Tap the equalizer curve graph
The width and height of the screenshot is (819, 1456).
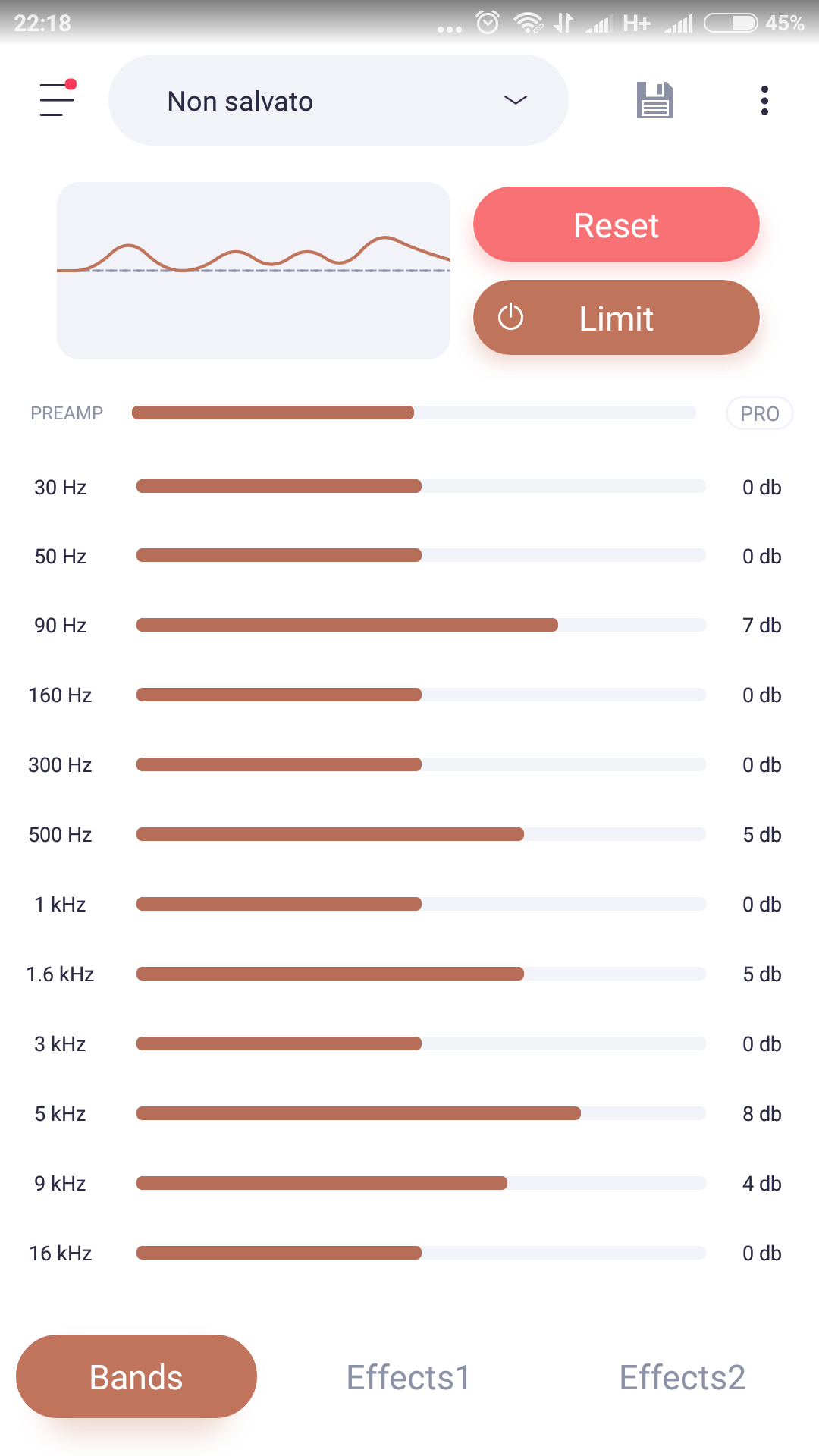(254, 271)
